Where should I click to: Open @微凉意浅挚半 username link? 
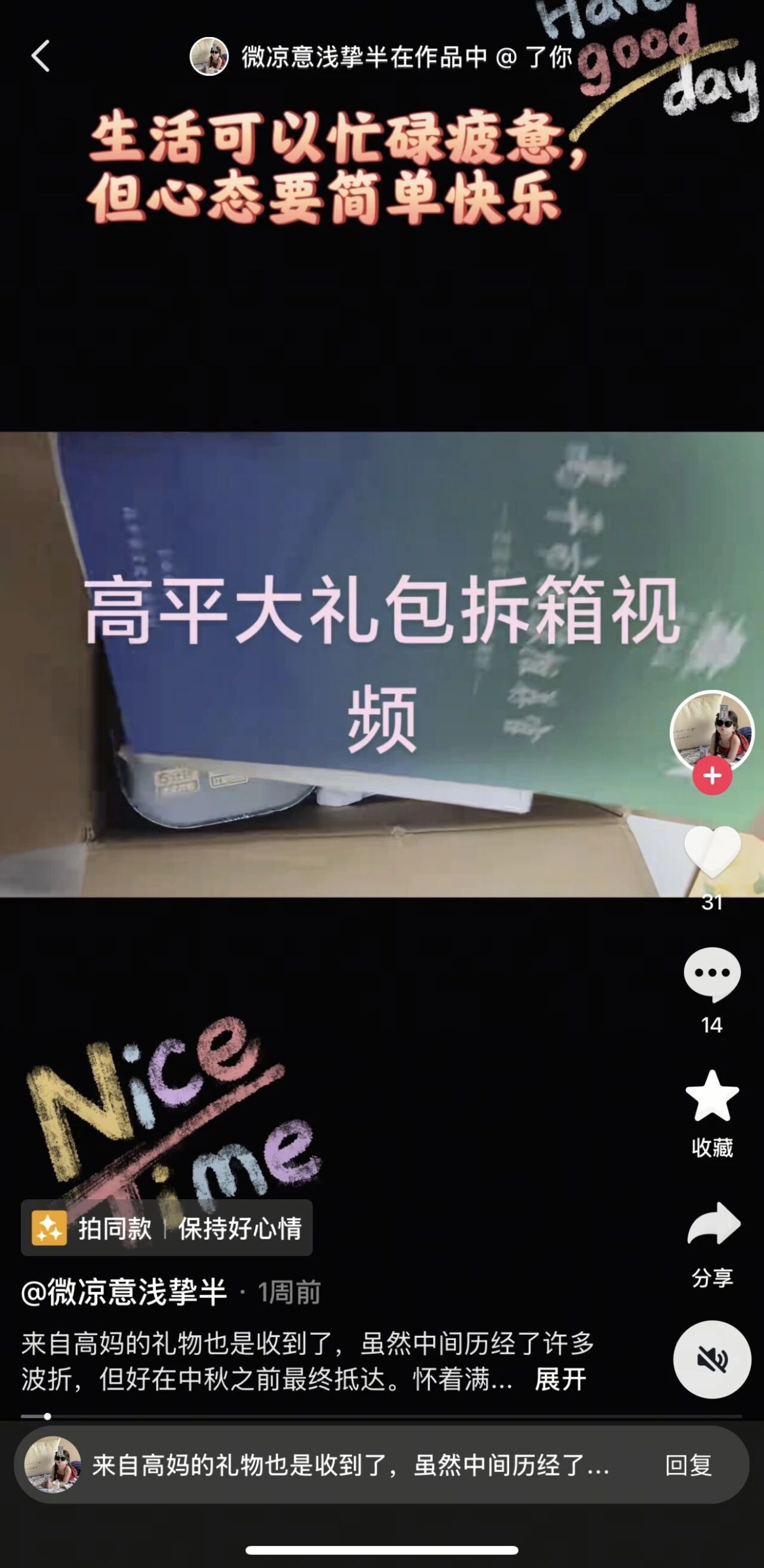(124, 1291)
